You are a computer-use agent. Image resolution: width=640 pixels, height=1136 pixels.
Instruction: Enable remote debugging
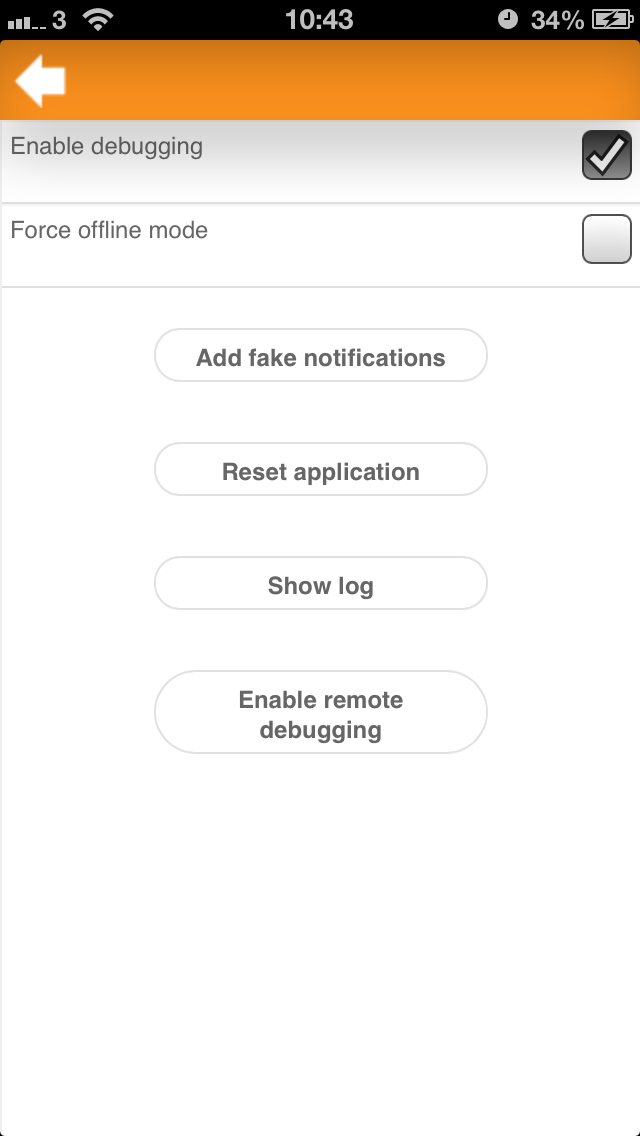(320, 712)
